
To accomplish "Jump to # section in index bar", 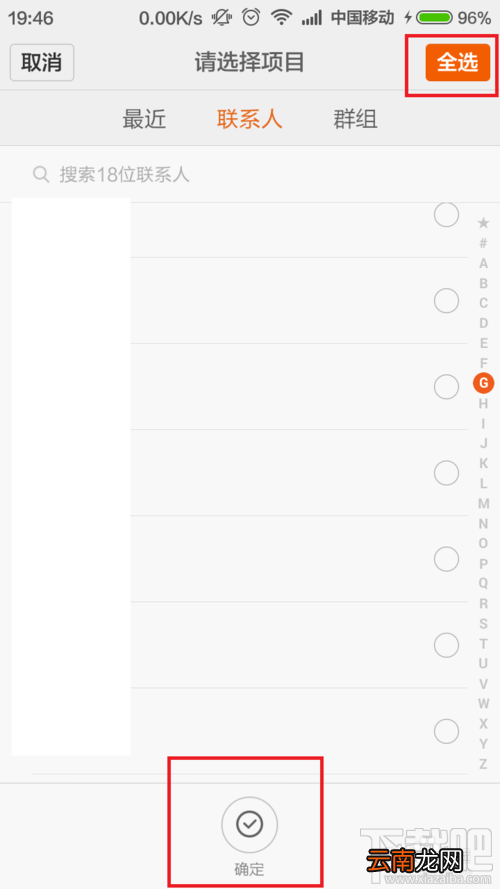I will point(483,243).
